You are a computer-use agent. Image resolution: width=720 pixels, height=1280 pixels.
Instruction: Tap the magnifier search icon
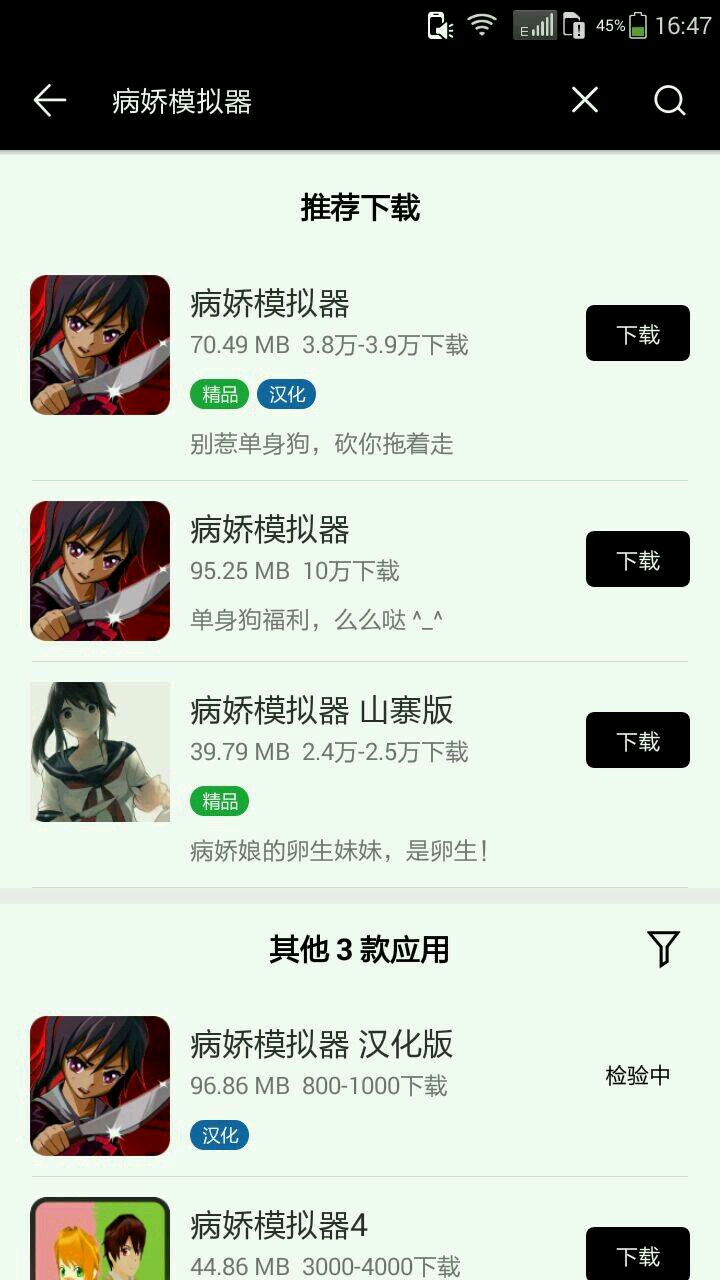[670, 100]
